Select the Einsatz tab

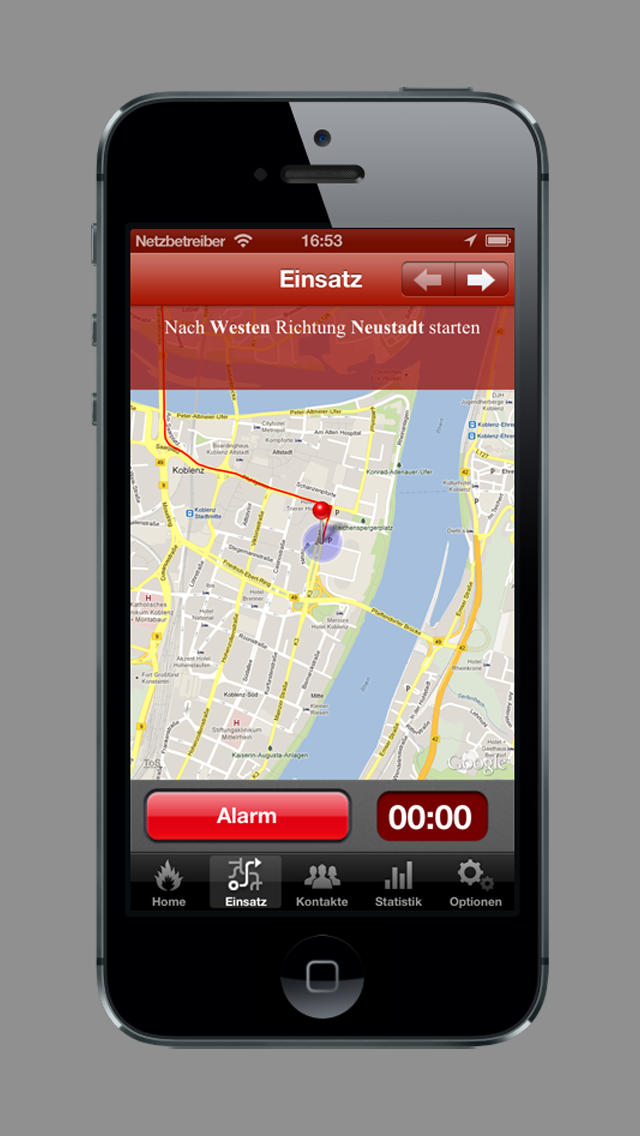pyautogui.click(x=245, y=883)
